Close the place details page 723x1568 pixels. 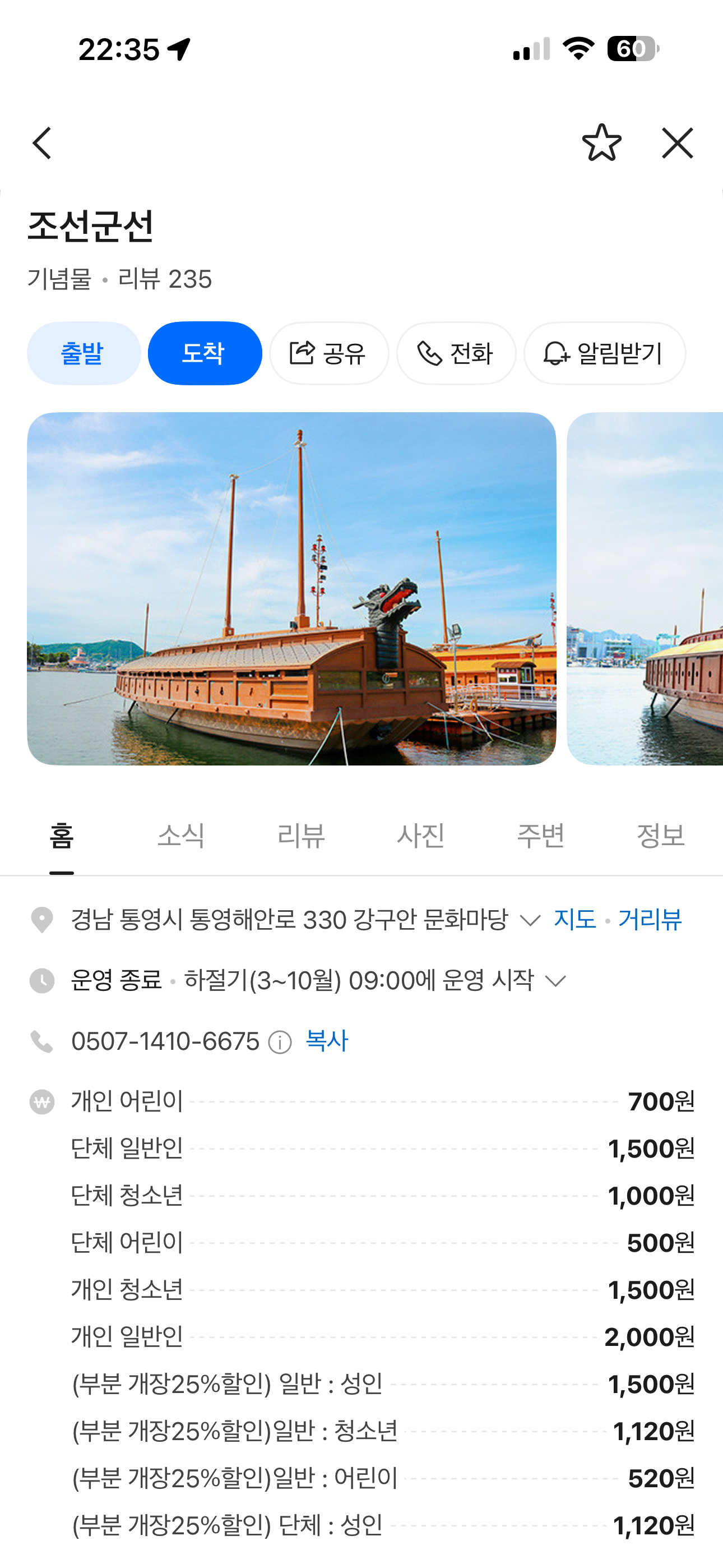(678, 144)
